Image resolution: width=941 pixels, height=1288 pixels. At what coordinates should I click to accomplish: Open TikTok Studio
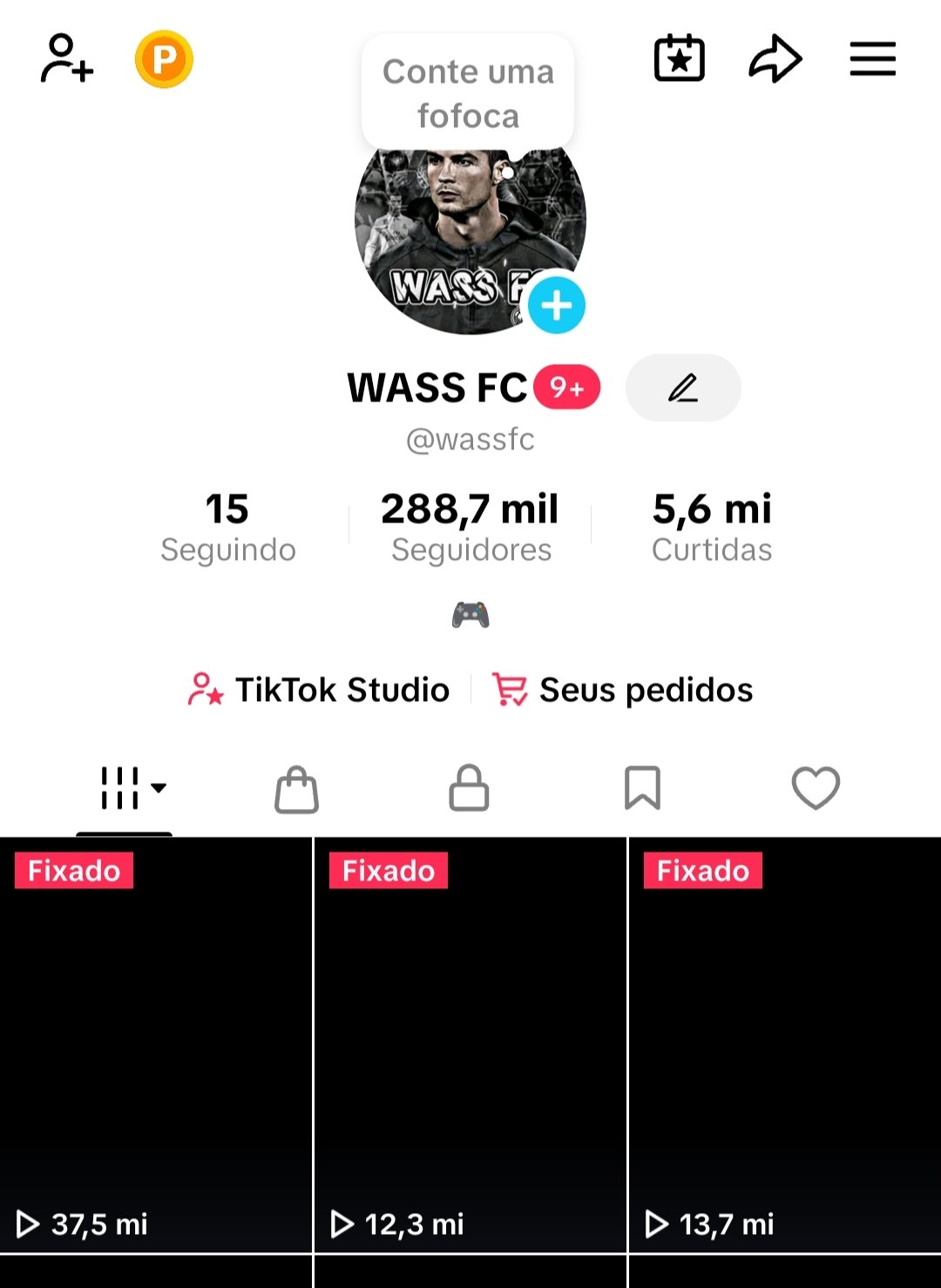(x=319, y=690)
